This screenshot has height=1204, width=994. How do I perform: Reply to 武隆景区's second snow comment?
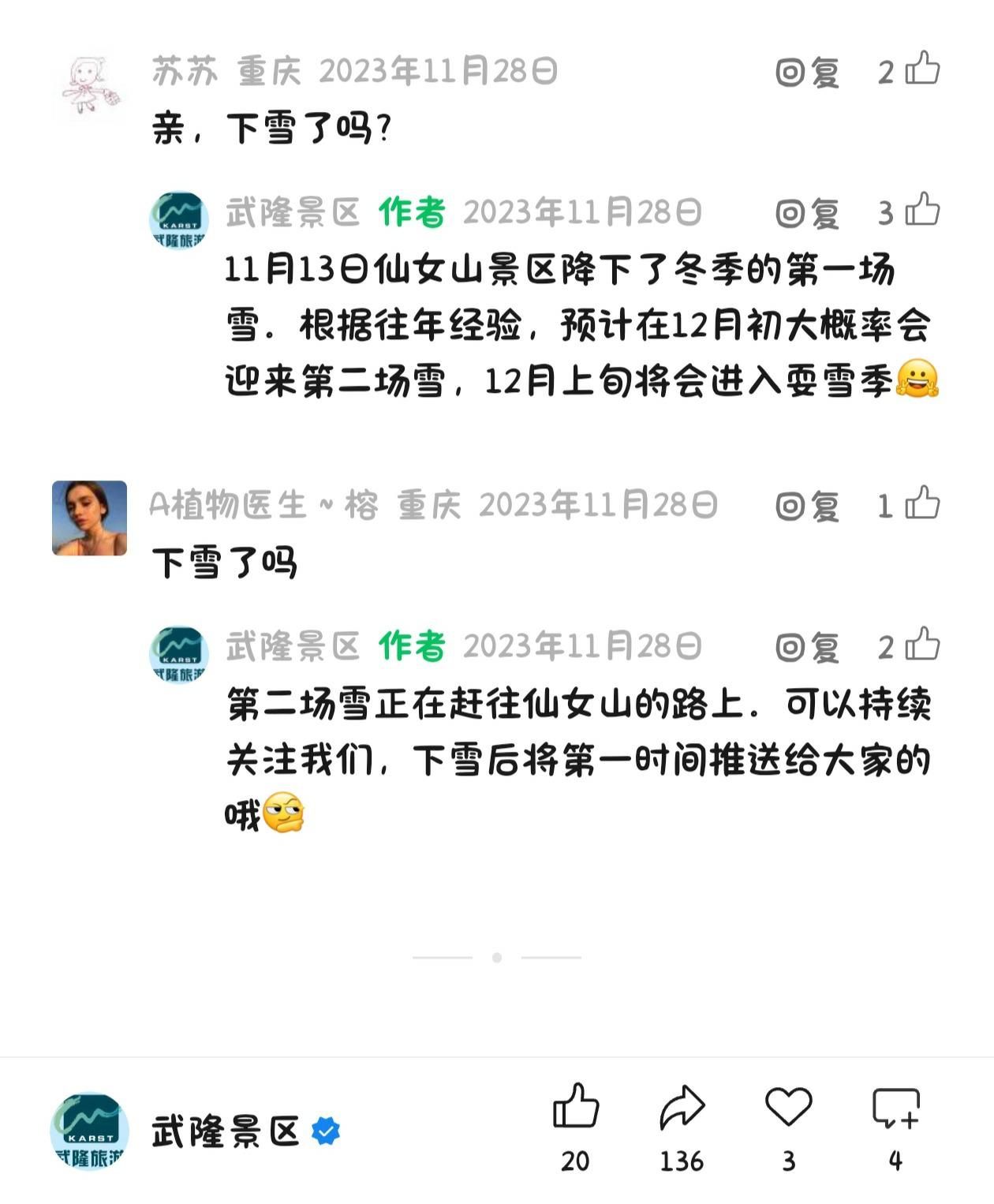pyautogui.click(x=807, y=648)
